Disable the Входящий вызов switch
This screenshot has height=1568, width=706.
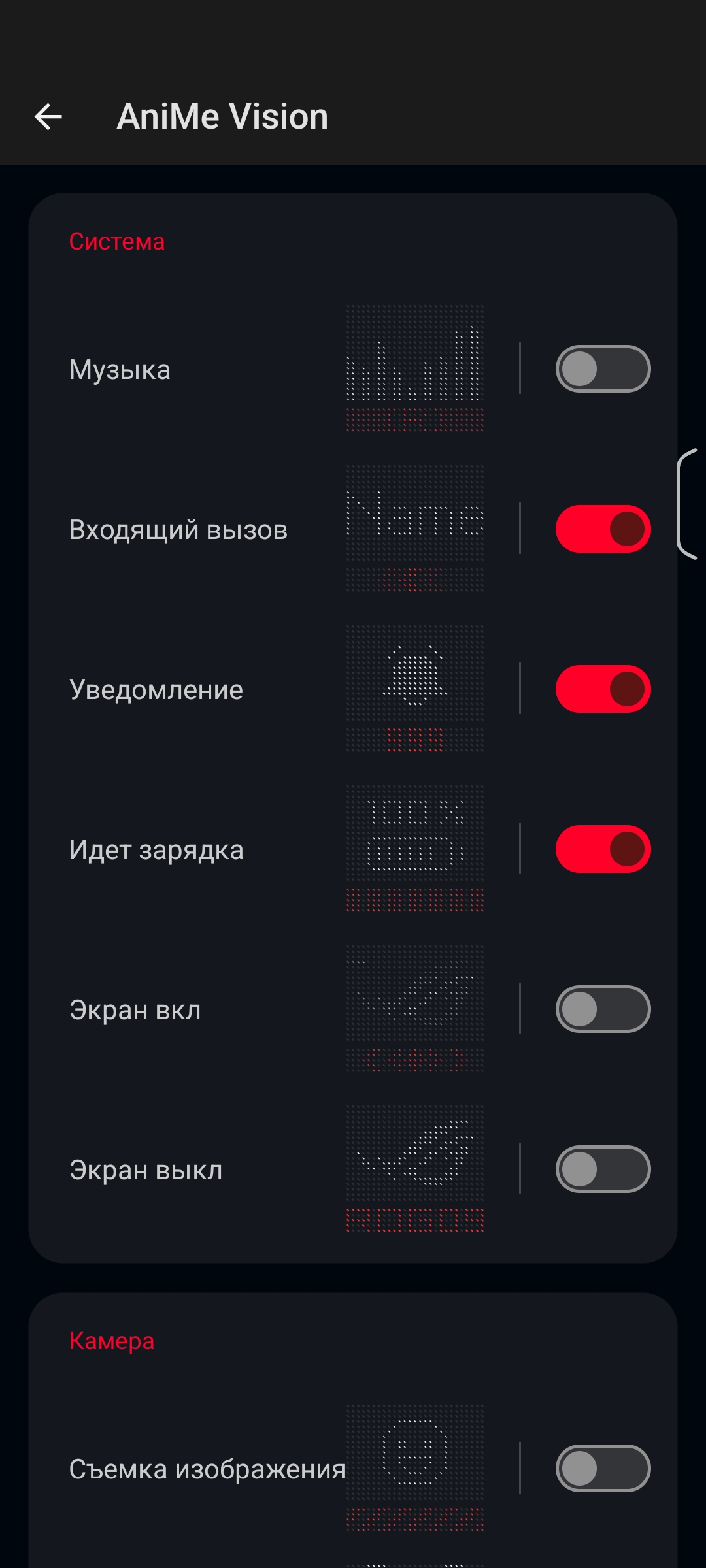click(x=603, y=529)
